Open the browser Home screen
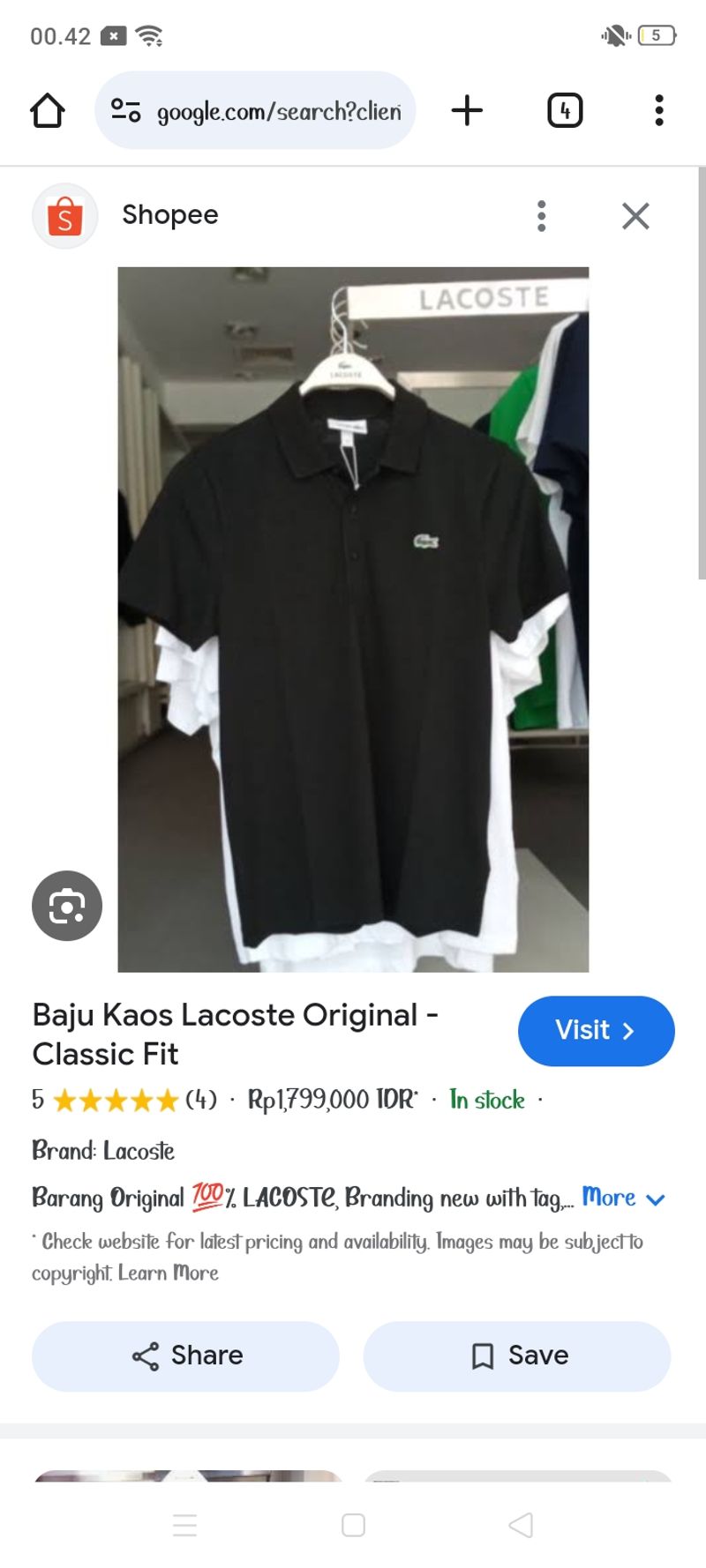 coord(49,109)
